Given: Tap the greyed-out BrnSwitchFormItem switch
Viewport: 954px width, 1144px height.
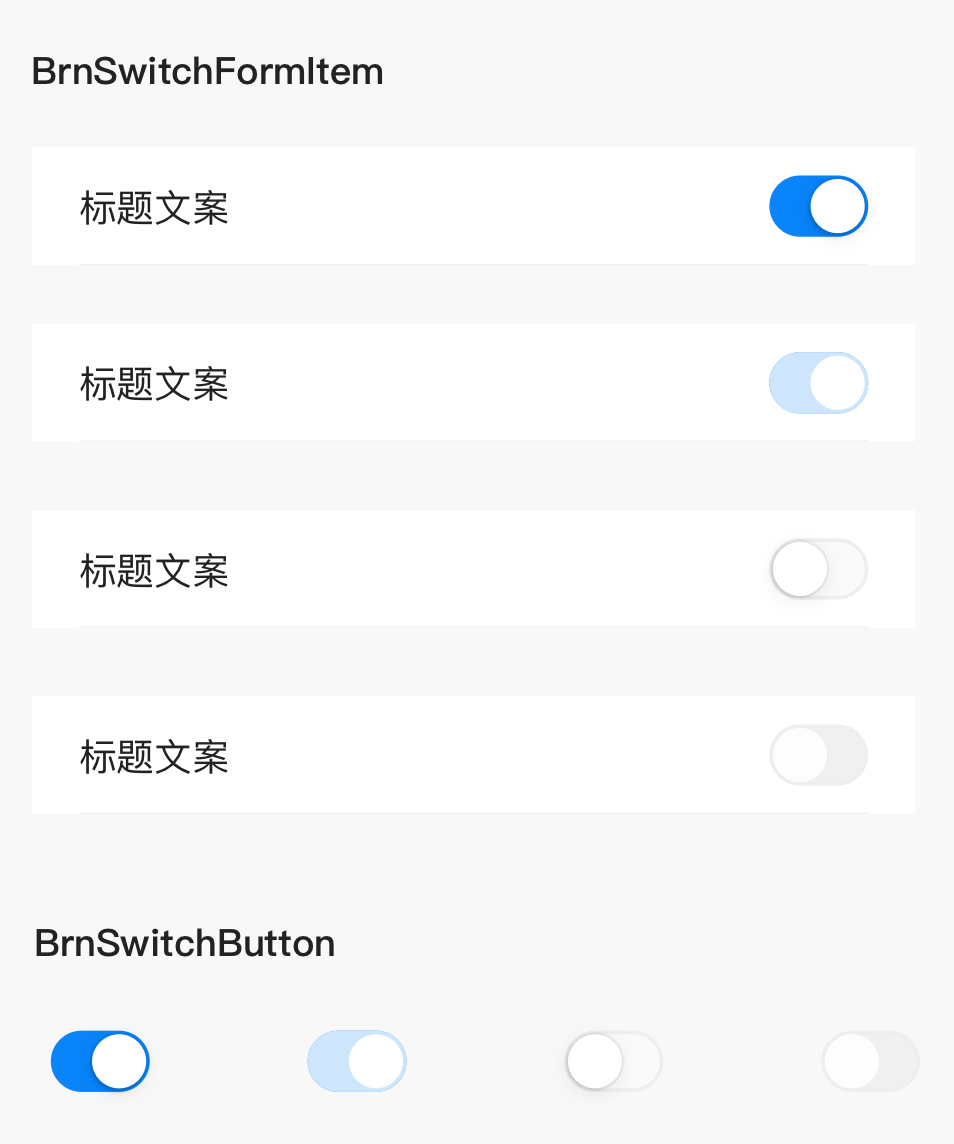Looking at the screenshot, I should [x=818, y=755].
